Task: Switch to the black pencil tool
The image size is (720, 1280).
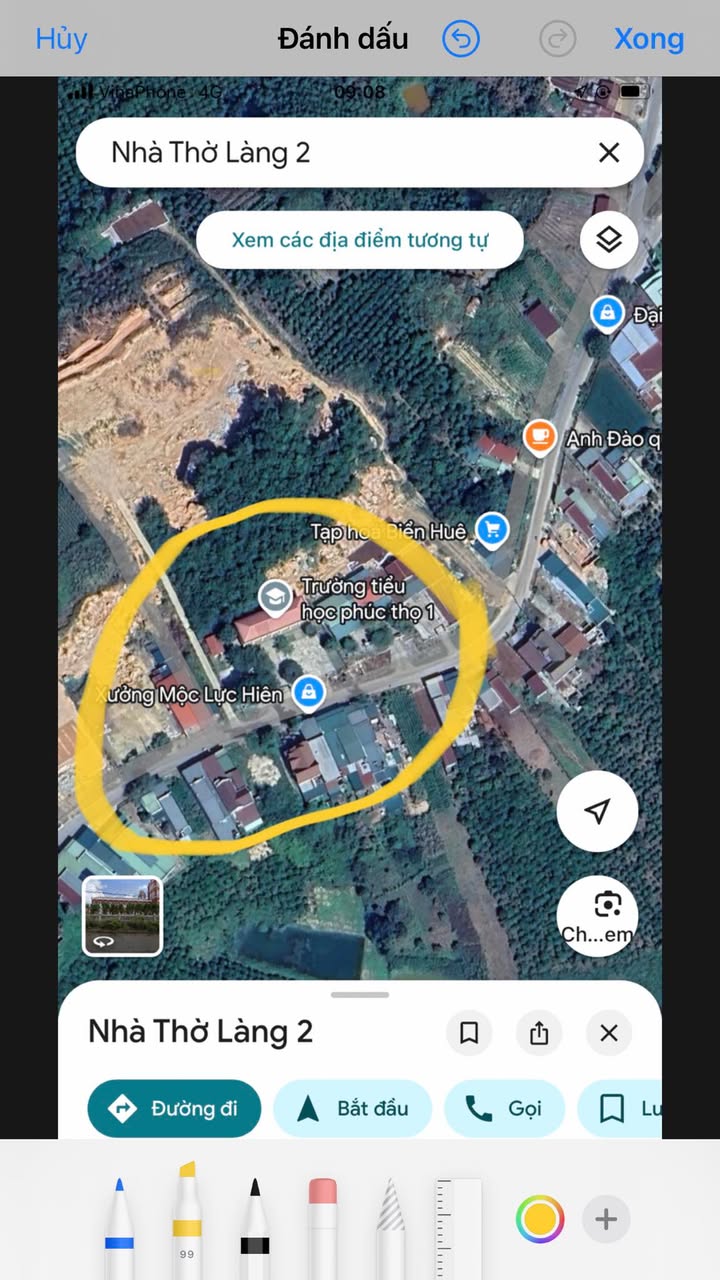Action: [255, 1222]
